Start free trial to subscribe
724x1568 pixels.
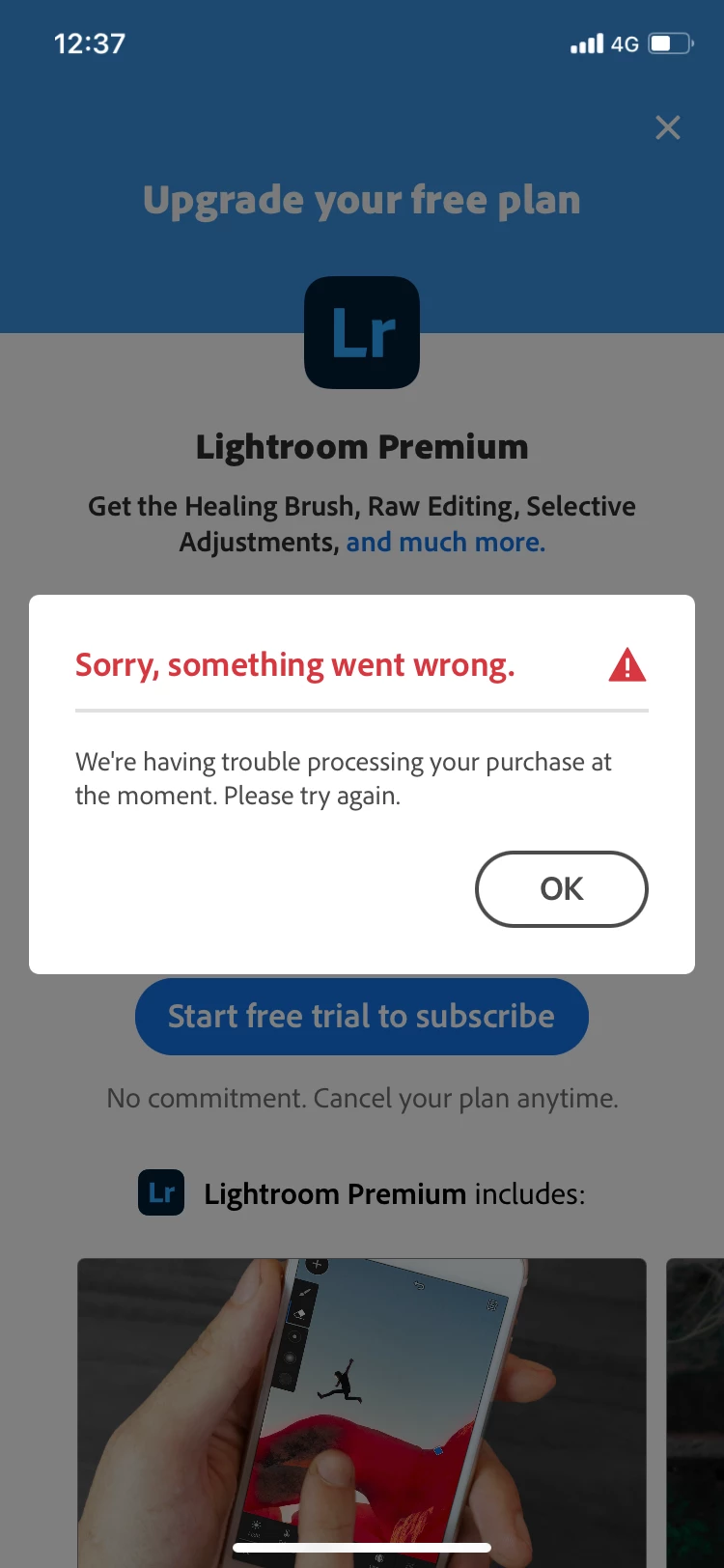[361, 1017]
